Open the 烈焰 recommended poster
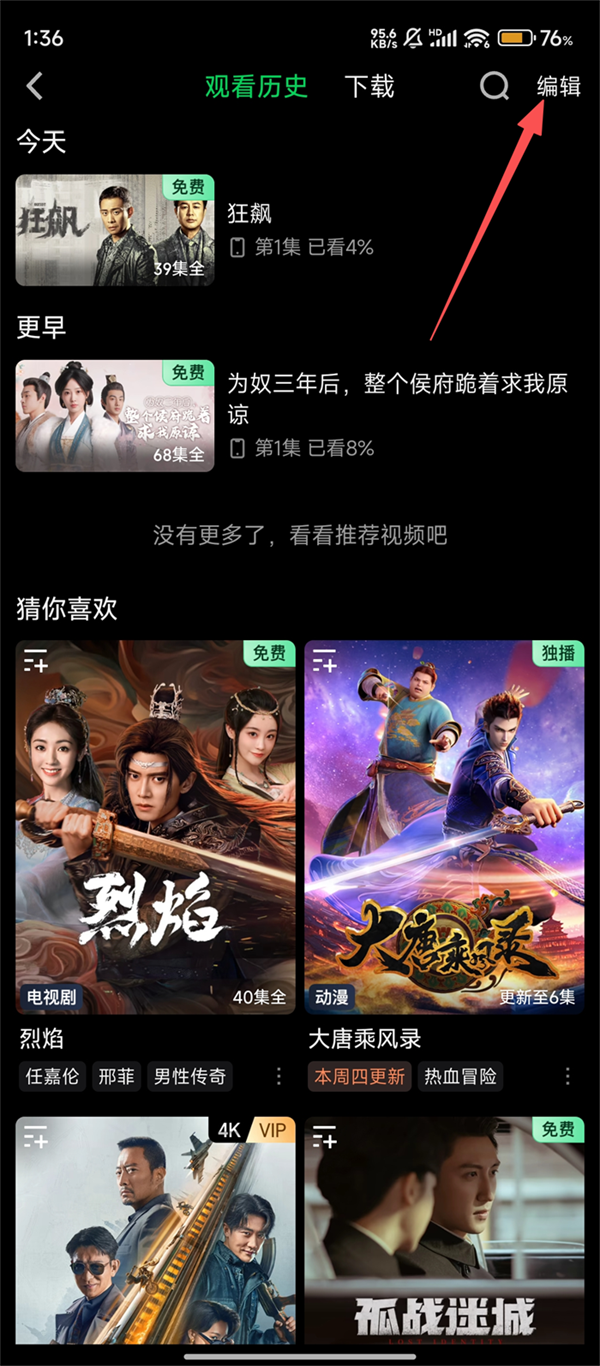Screen dimensions: 600x1366 pyautogui.click(x=156, y=828)
